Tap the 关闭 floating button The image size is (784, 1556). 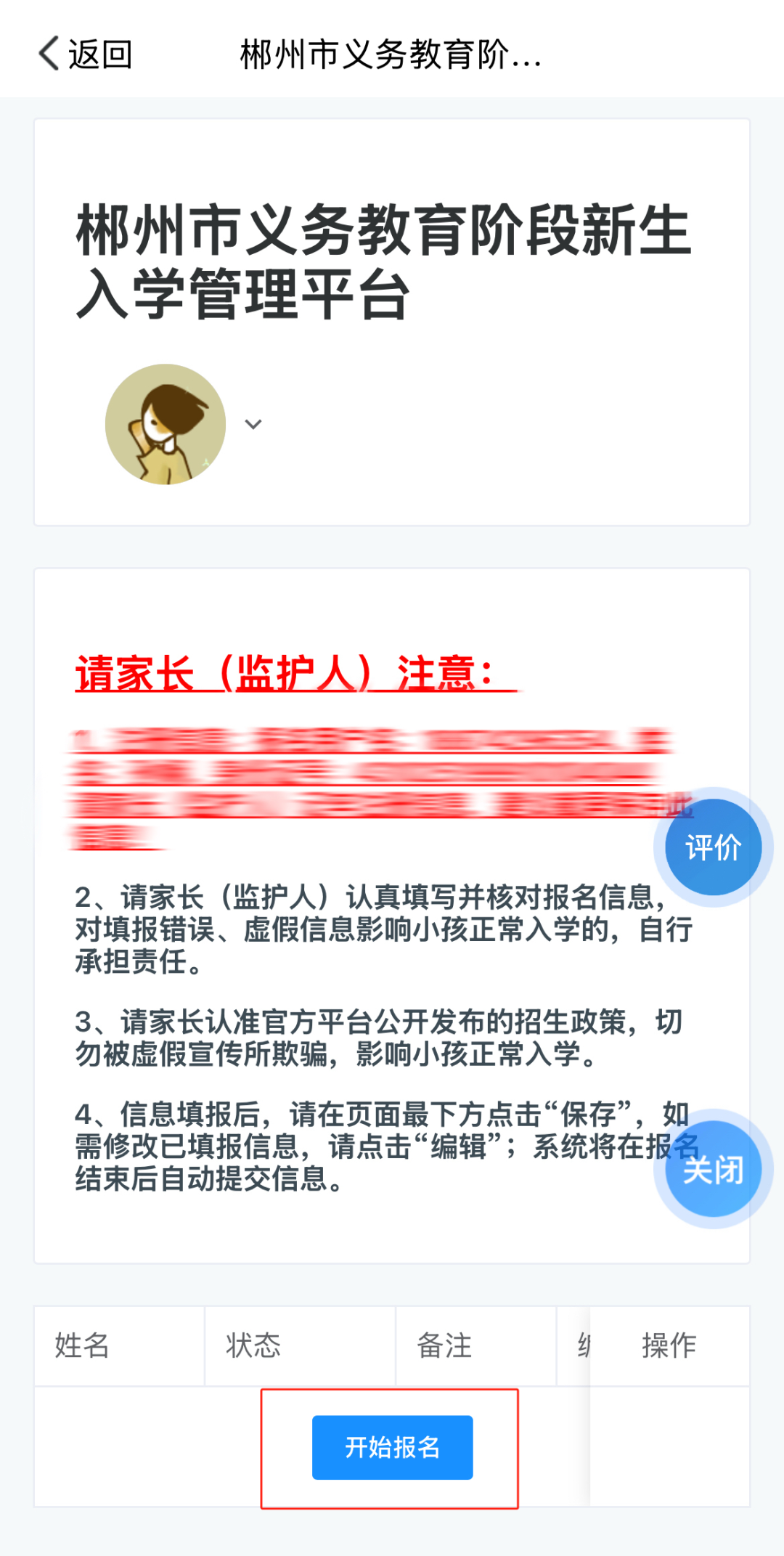[x=714, y=1169]
